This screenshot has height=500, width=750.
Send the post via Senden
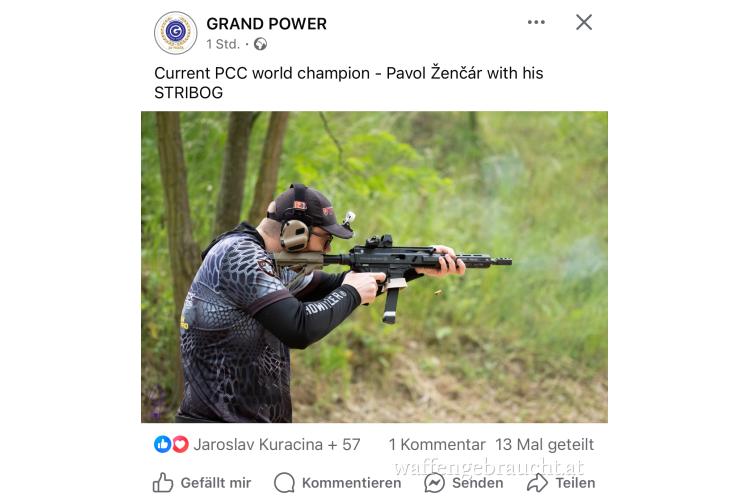click(463, 482)
